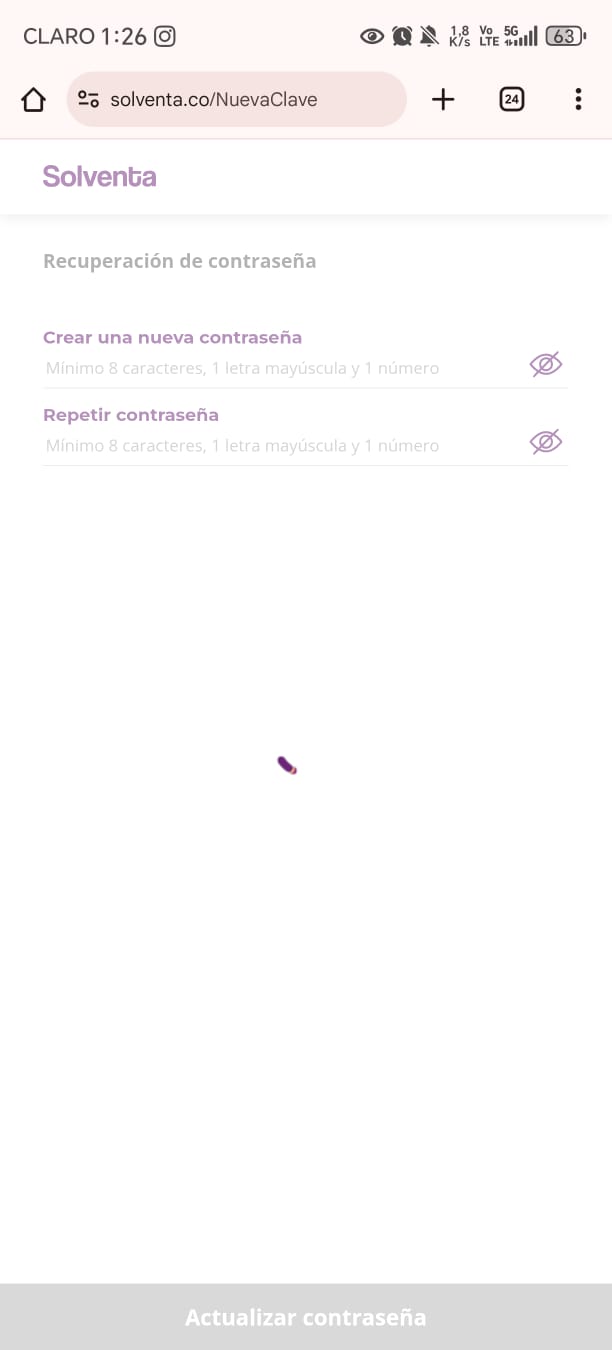Focus the Repetir contraseña field
The image size is (612, 1350).
[x=280, y=445]
